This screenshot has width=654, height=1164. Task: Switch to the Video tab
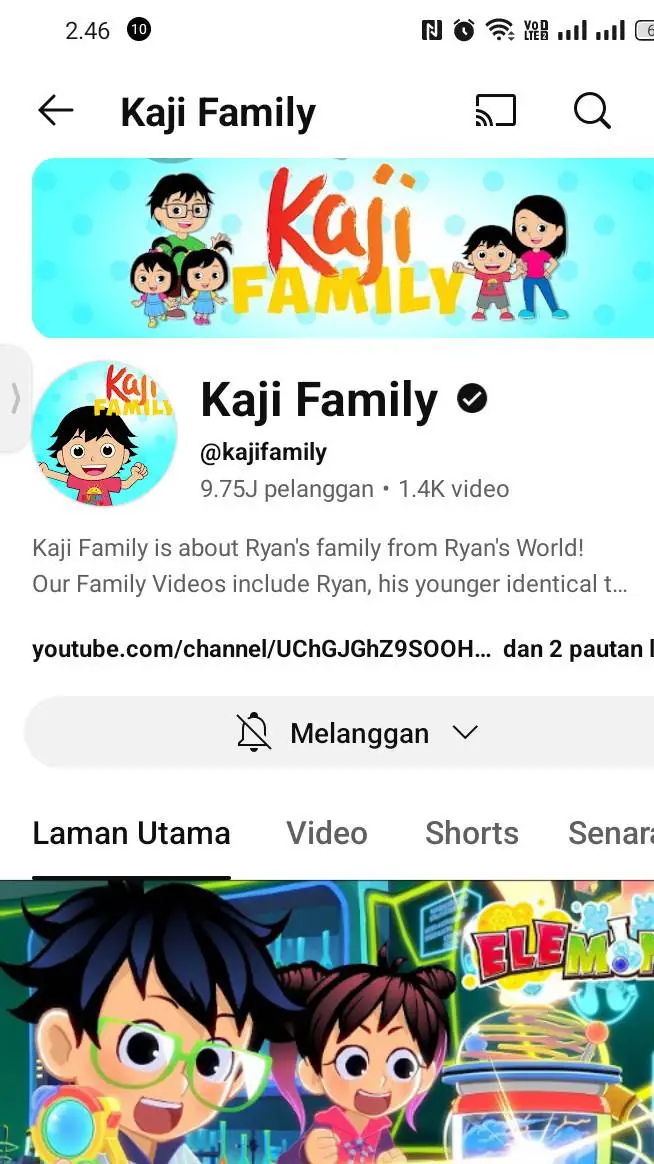coord(326,833)
